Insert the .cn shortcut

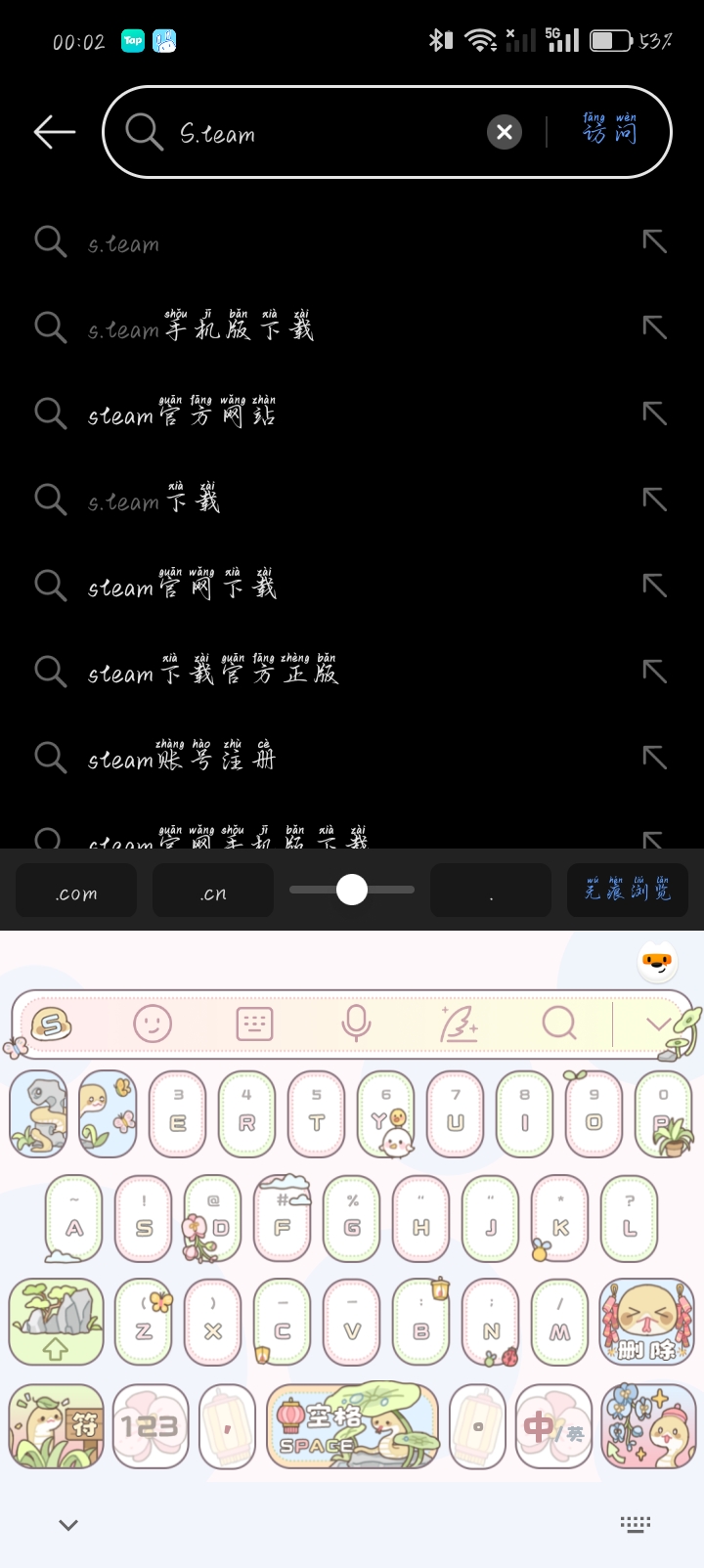(213, 892)
